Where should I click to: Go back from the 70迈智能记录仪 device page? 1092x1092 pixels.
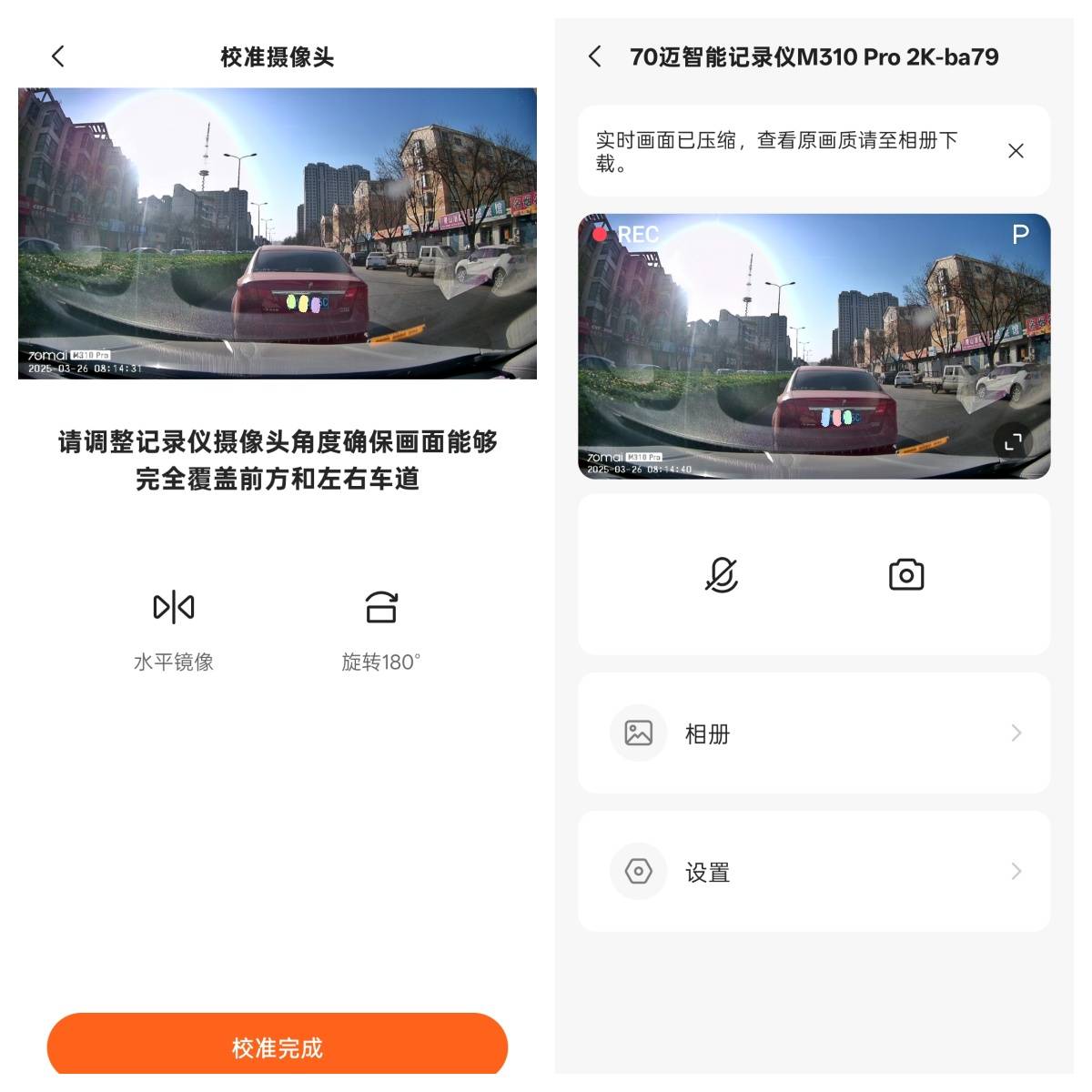tap(595, 57)
